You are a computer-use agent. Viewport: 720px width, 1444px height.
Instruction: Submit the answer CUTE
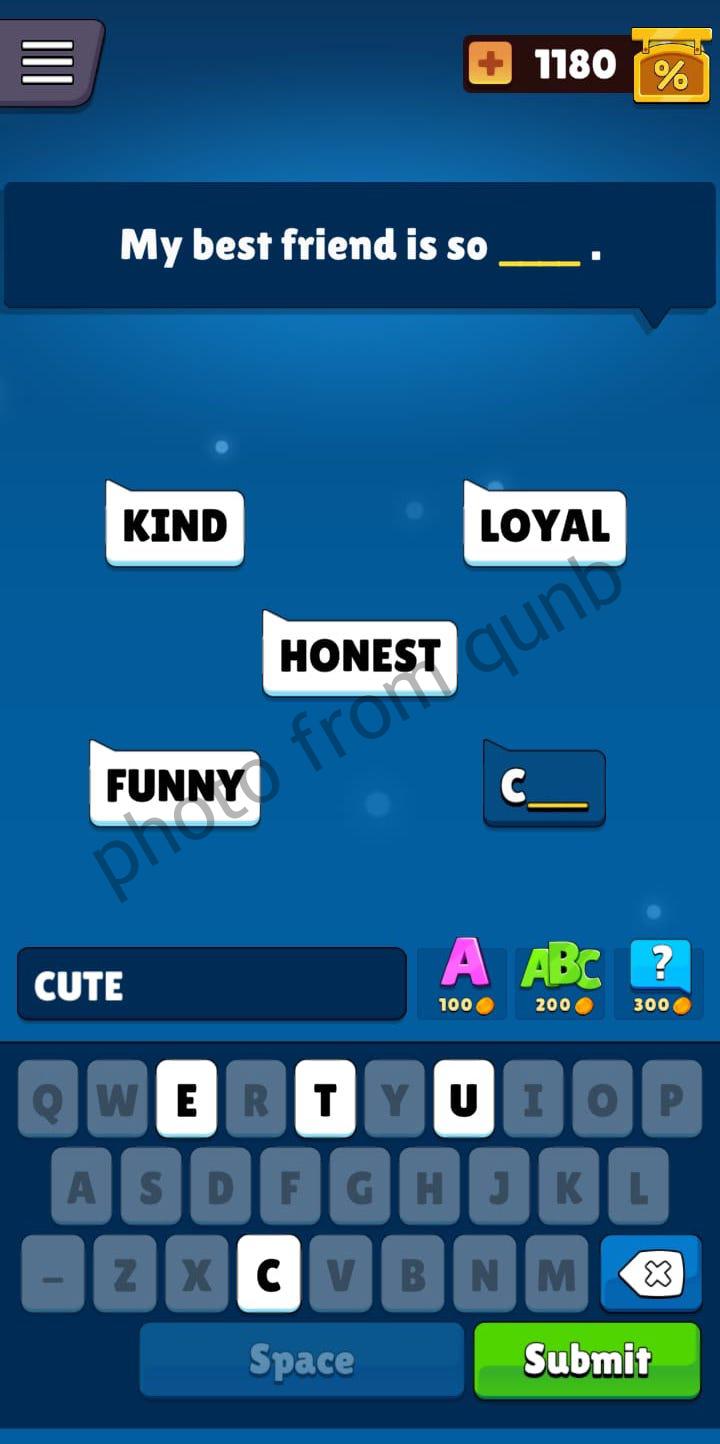pos(587,1359)
